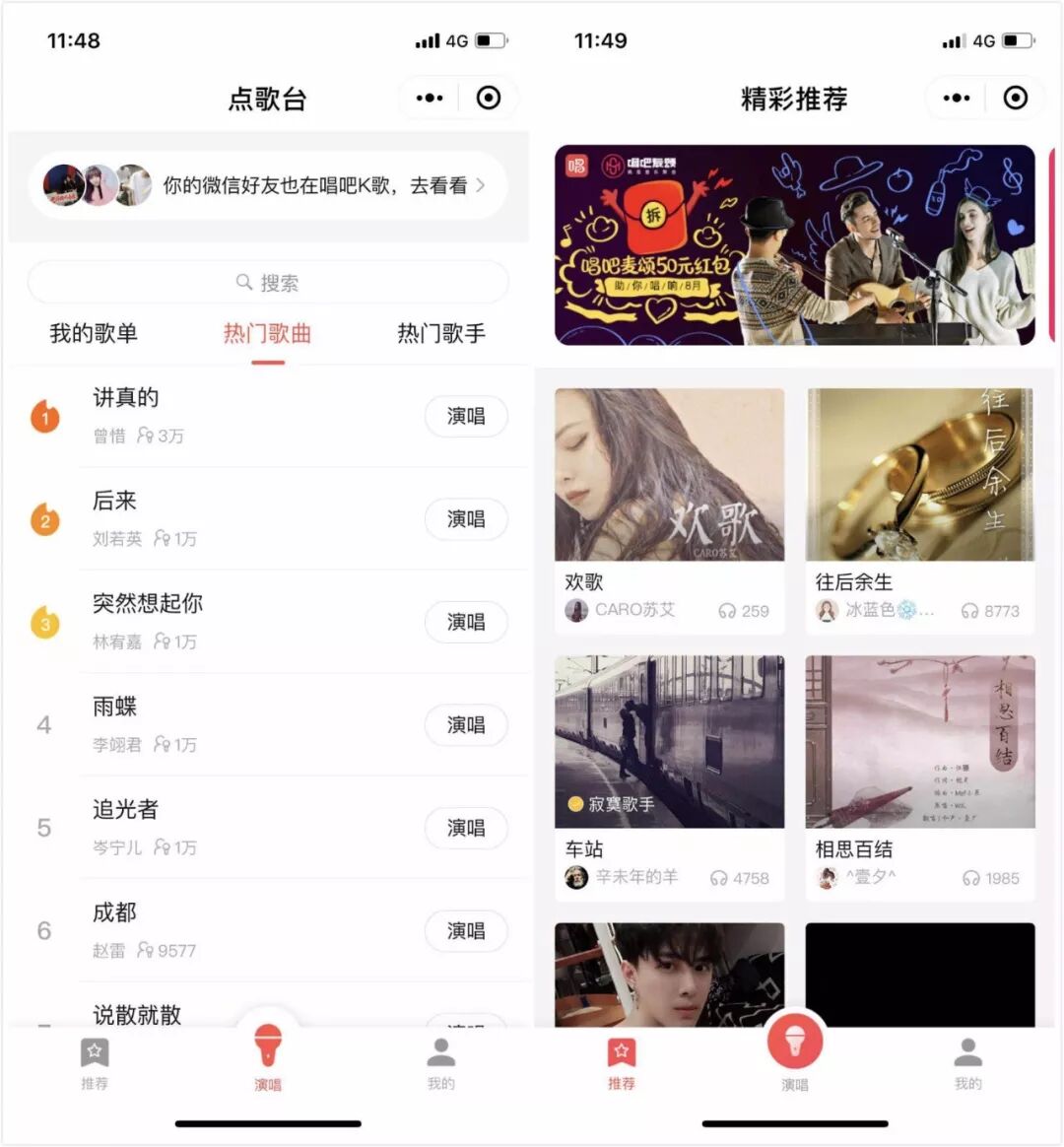Close the mini program from 精彩推荐 screen

(x=1015, y=98)
